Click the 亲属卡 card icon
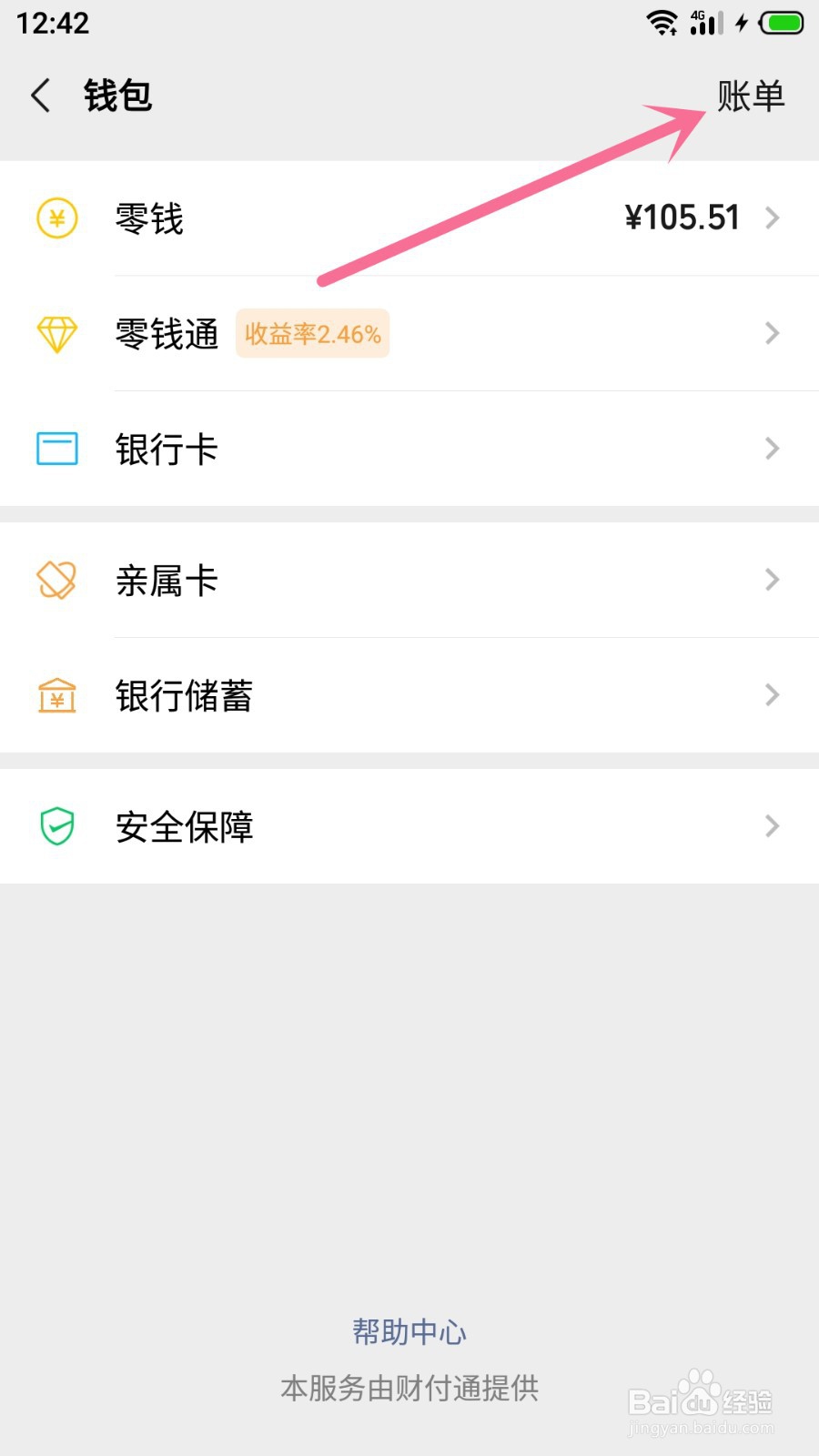The image size is (819, 1456). click(x=56, y=580)
